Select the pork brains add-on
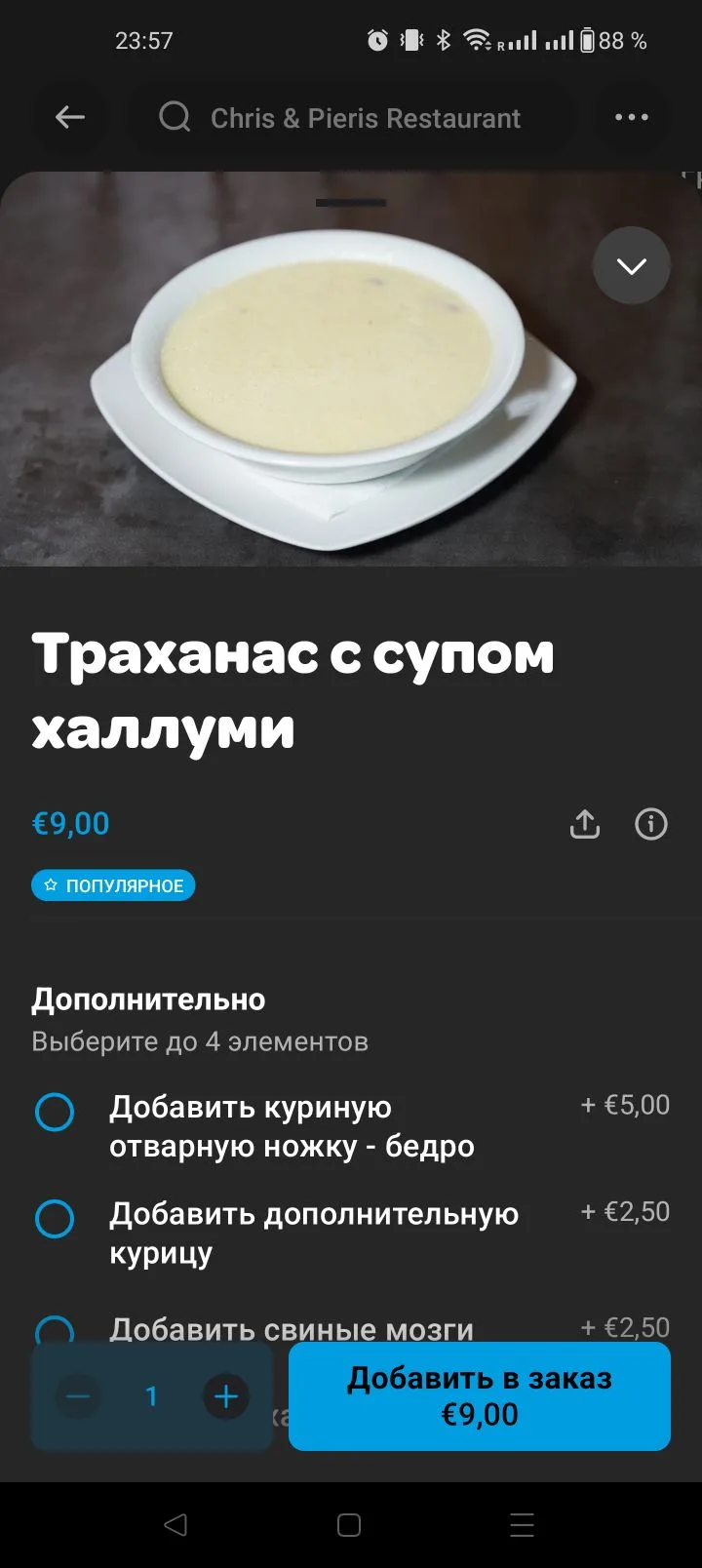 coord(55,1330)
